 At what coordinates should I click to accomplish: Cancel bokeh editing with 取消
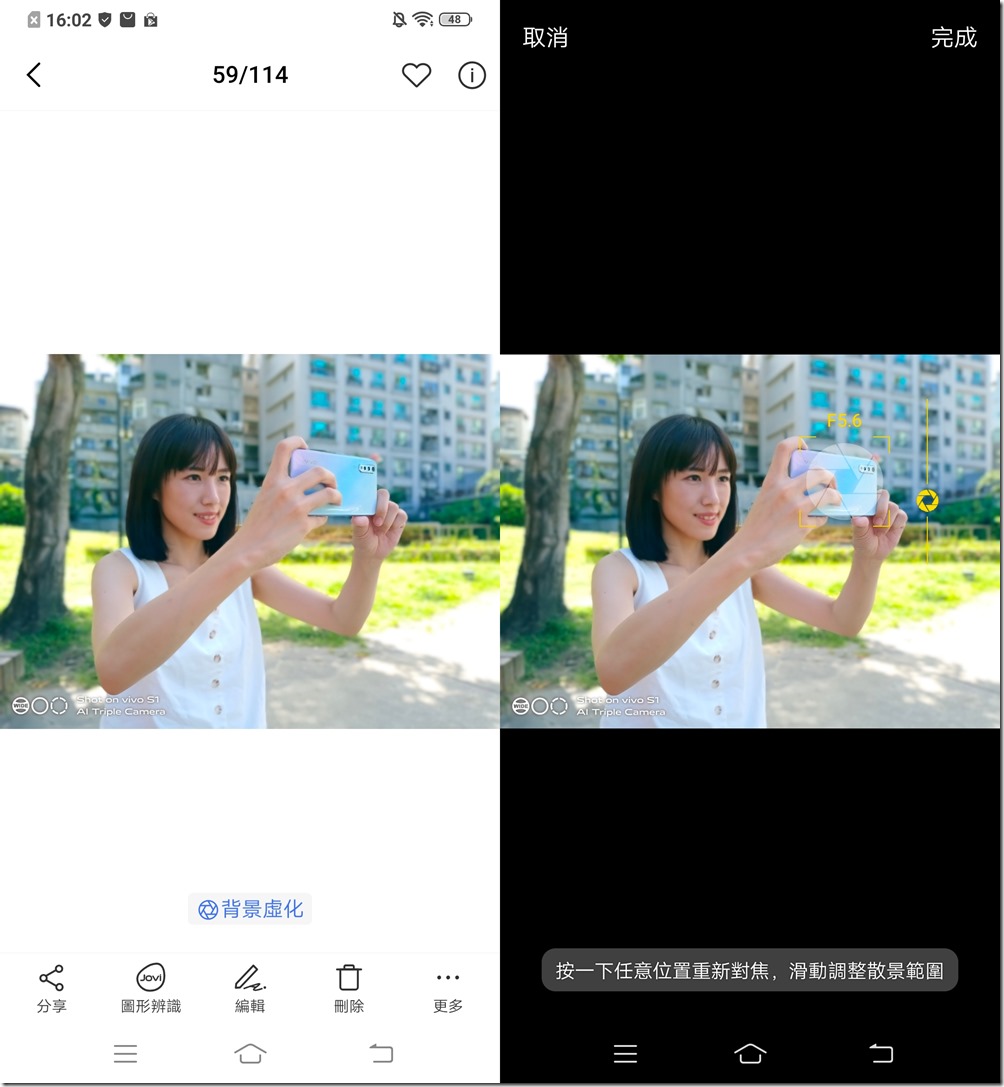pos(545,38)
